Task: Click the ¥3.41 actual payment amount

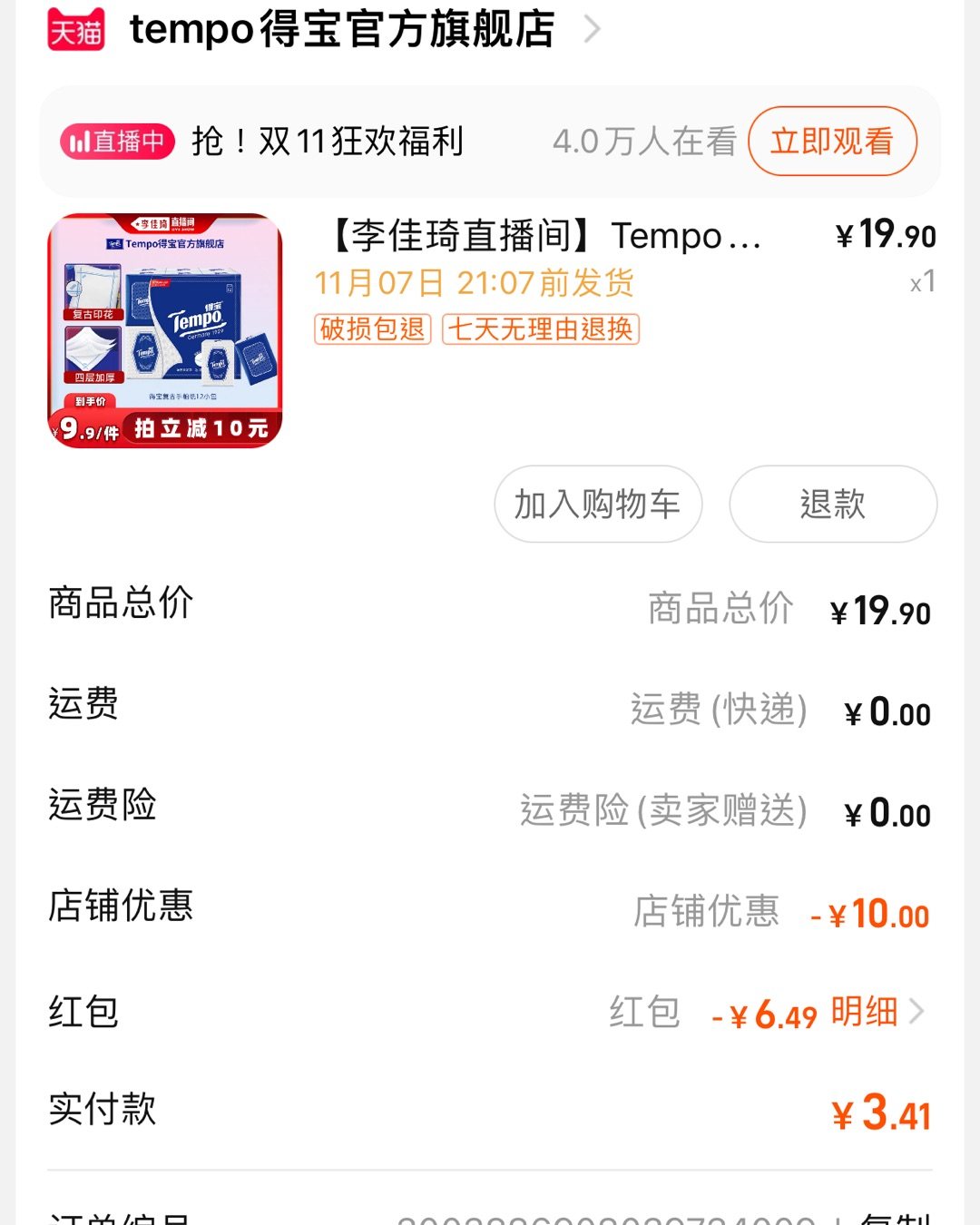Action: coord(883,1111)
